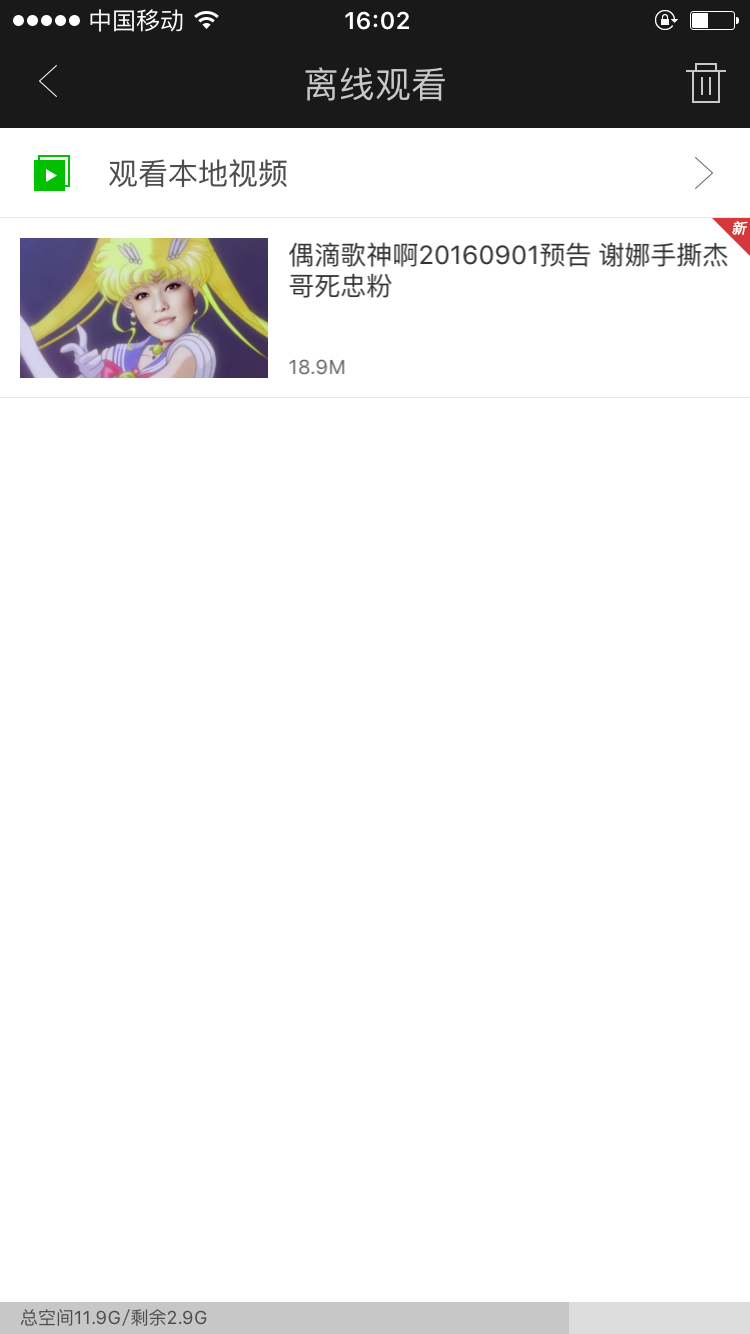The image size is (750, 1334).
Task: Open 观看本地视频 row
Action: [x=375, y=174]
